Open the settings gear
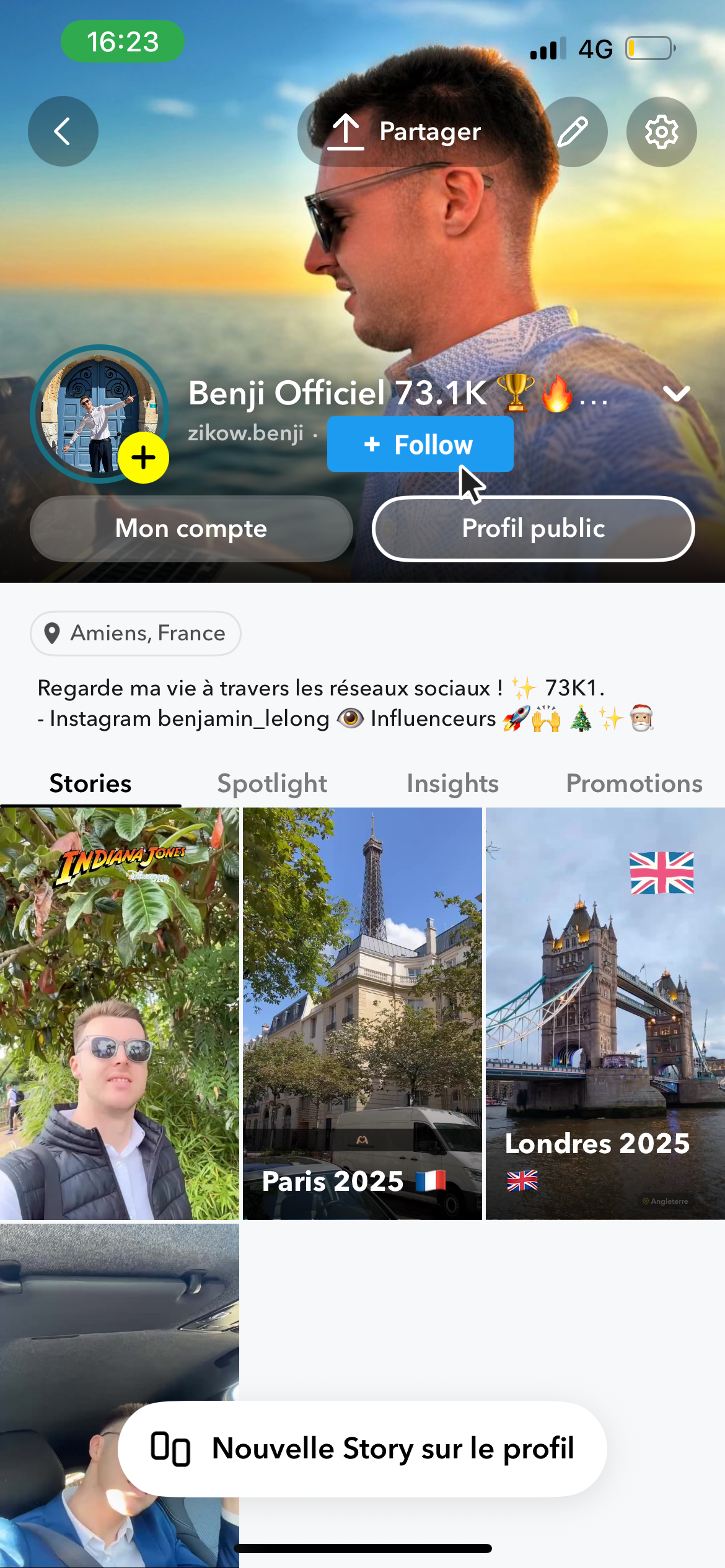Screen dimensions: 725x1568 pyautogui.click(x=661, y=131)
